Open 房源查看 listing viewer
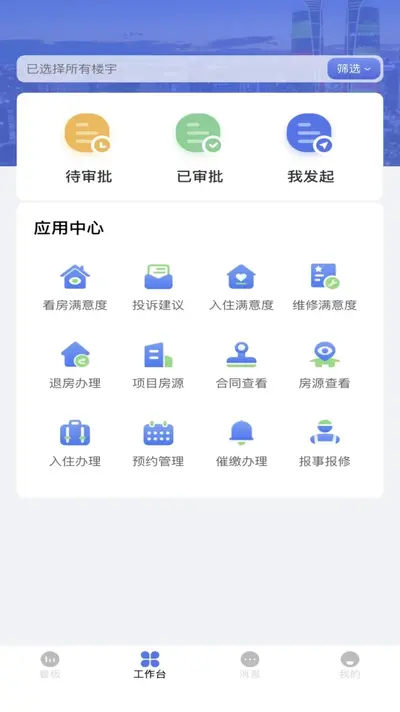 coord(324,366)
